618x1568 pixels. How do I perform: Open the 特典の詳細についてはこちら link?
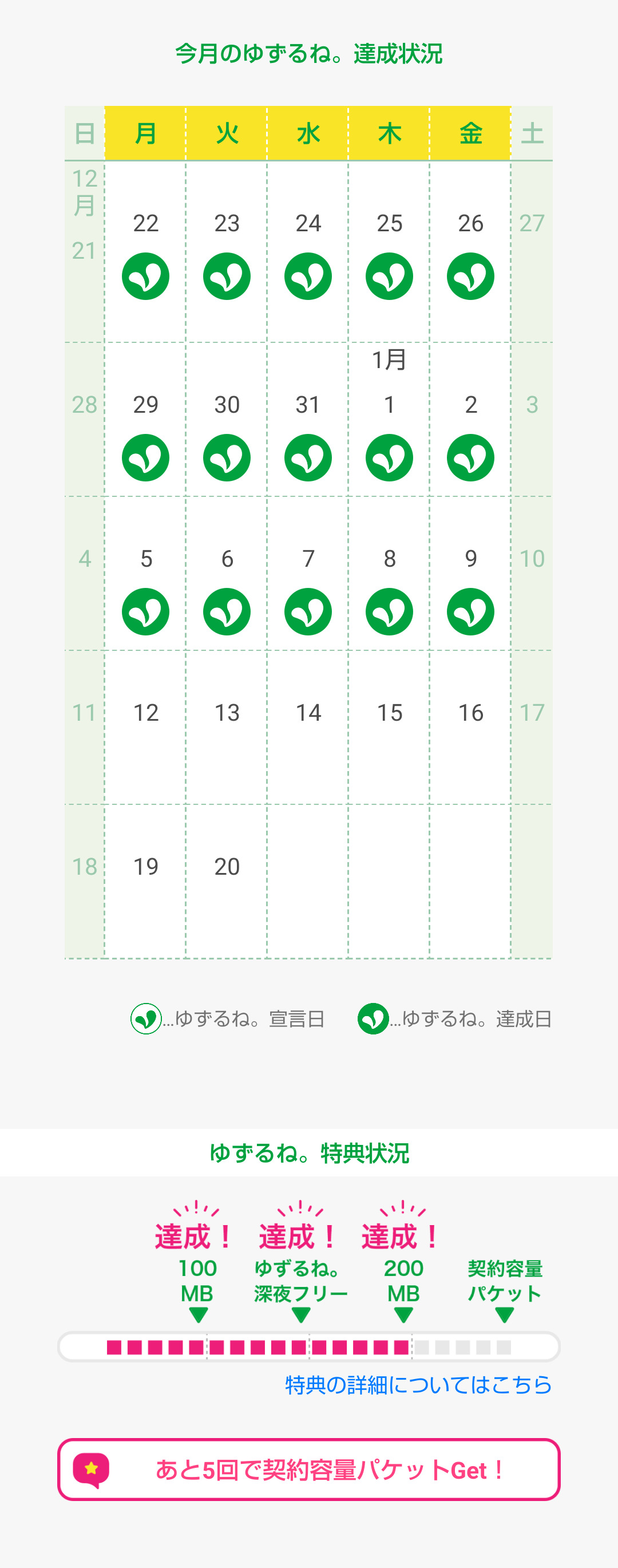(x=418, y=1385)
